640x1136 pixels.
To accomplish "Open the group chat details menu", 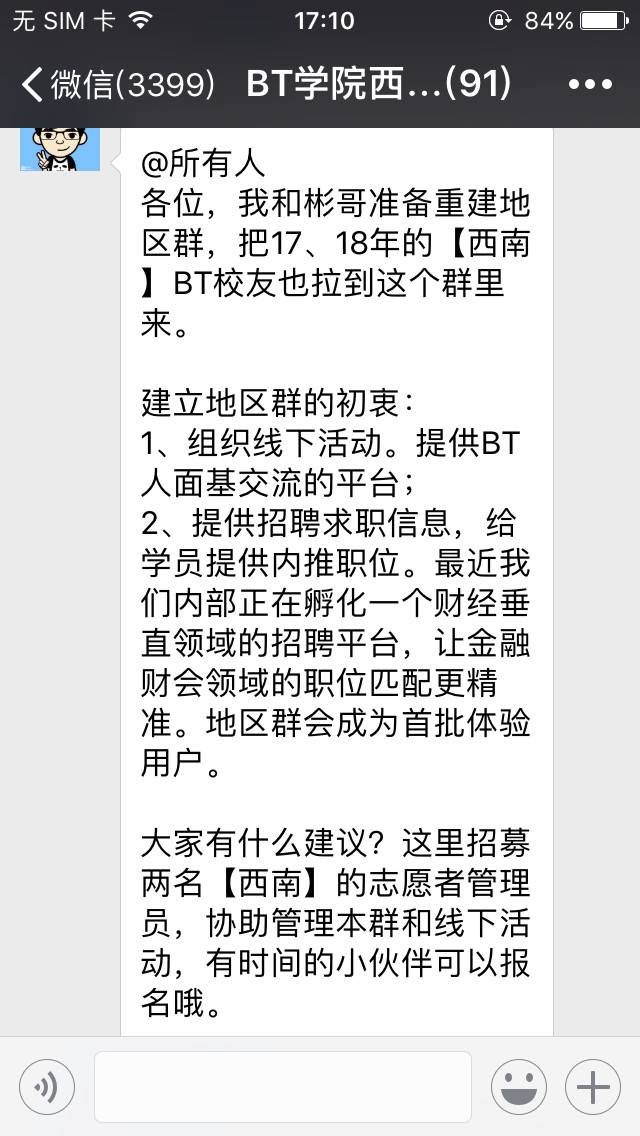I will (x=590, y=85).
